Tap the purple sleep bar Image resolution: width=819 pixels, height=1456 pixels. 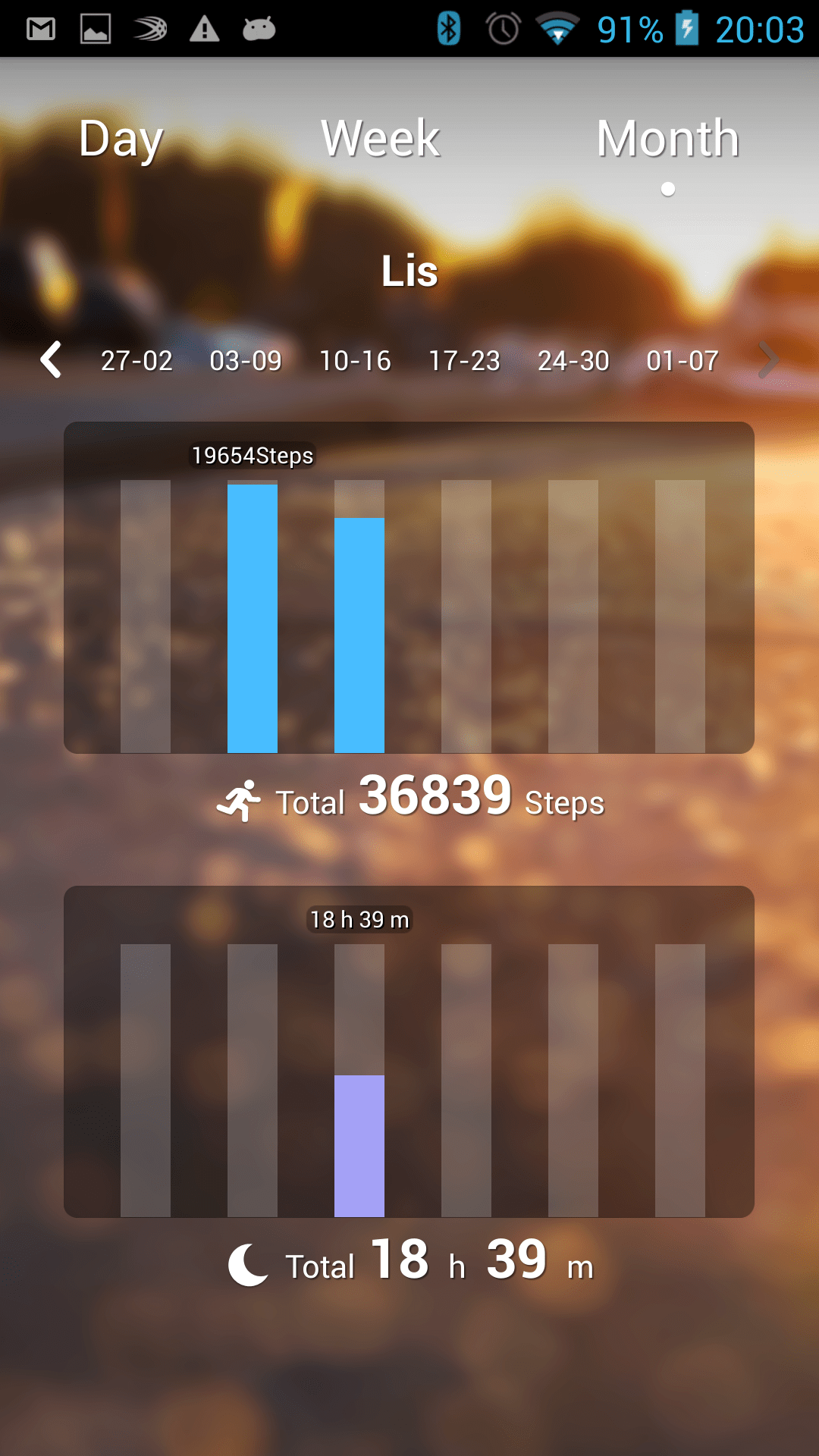click(359, 1146)
